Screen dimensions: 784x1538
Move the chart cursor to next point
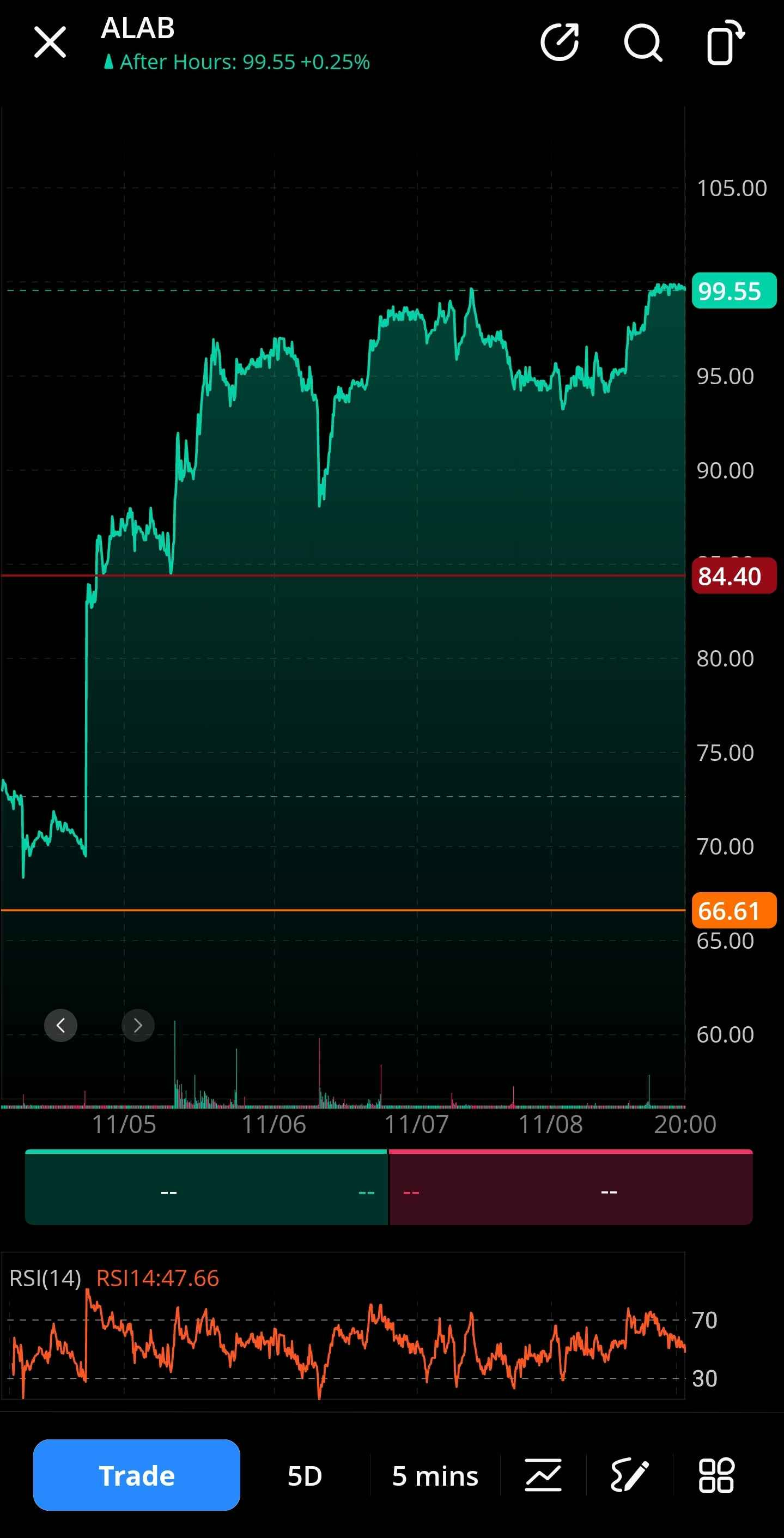(x=138, y=1025)
